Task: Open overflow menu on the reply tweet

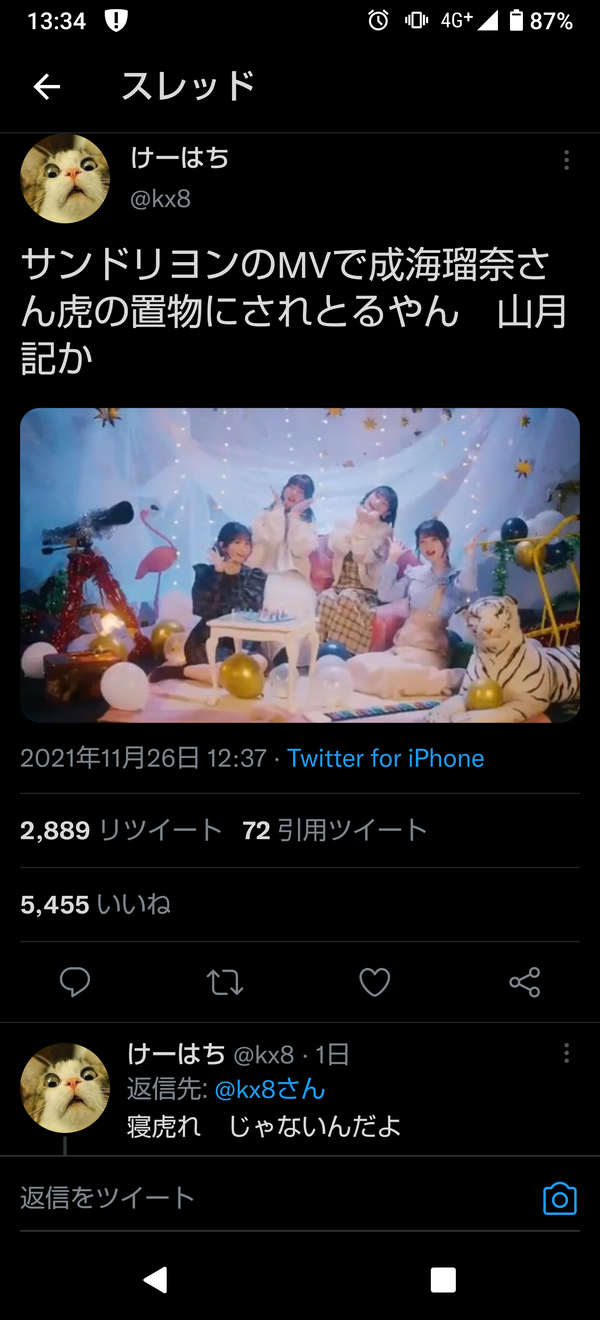Action: [566, 1053]
